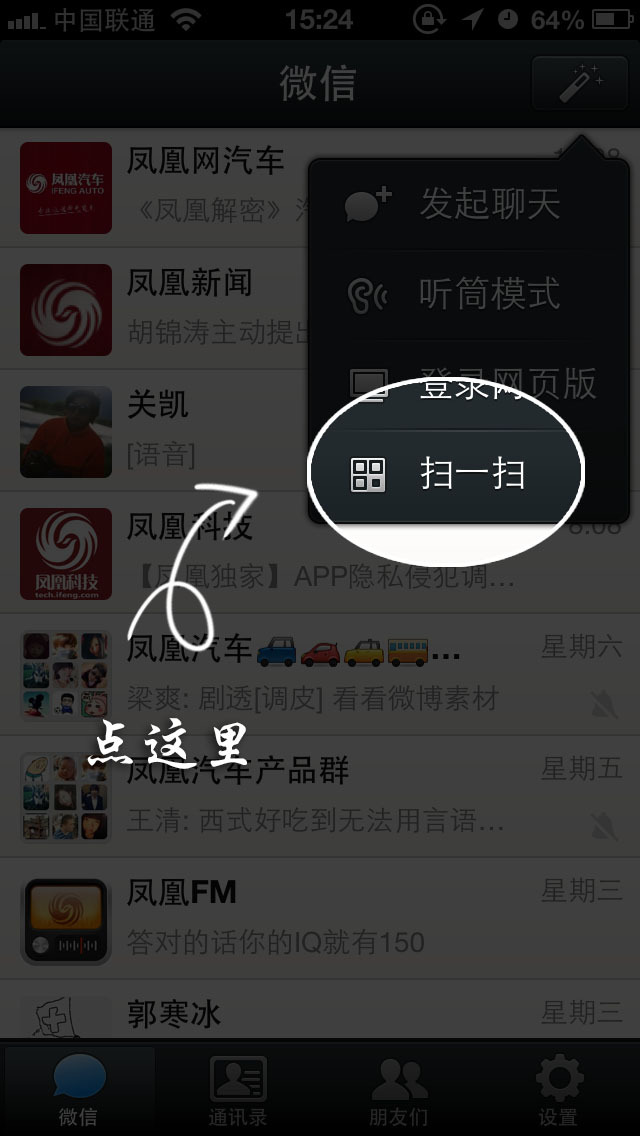
Task: Tap the magic wand button in the top bar
Action: 581,83
